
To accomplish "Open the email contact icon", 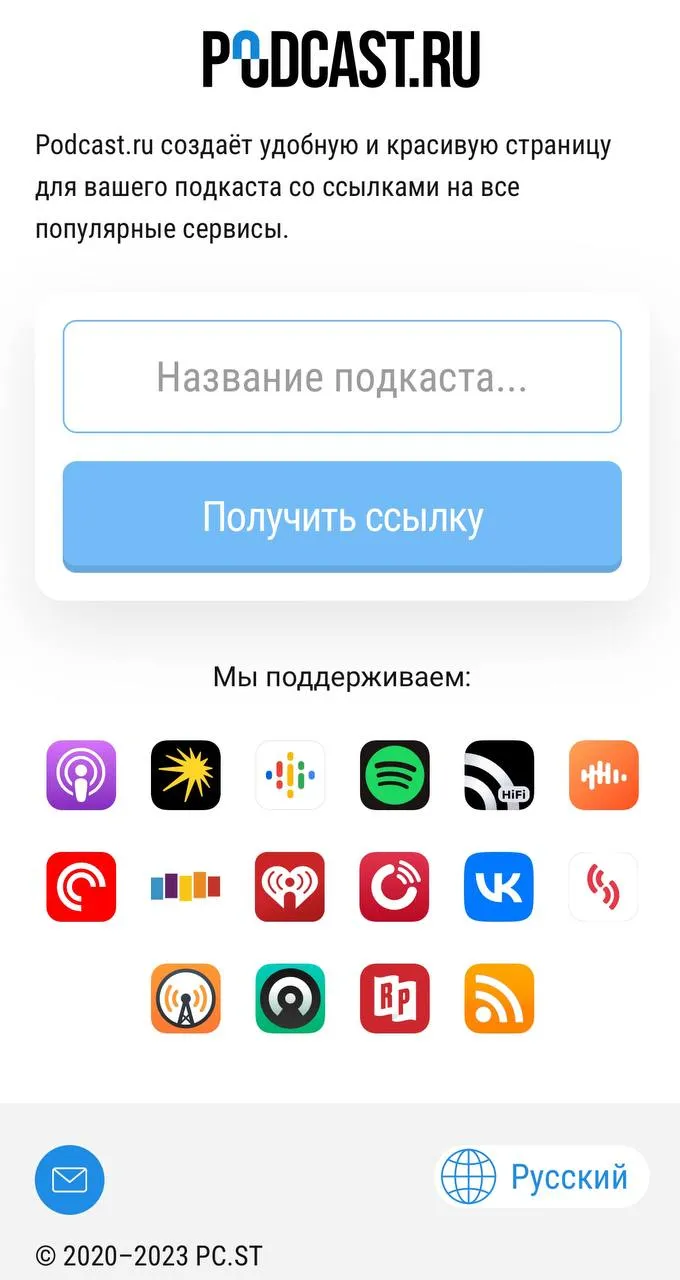I will click(70, 1179).
